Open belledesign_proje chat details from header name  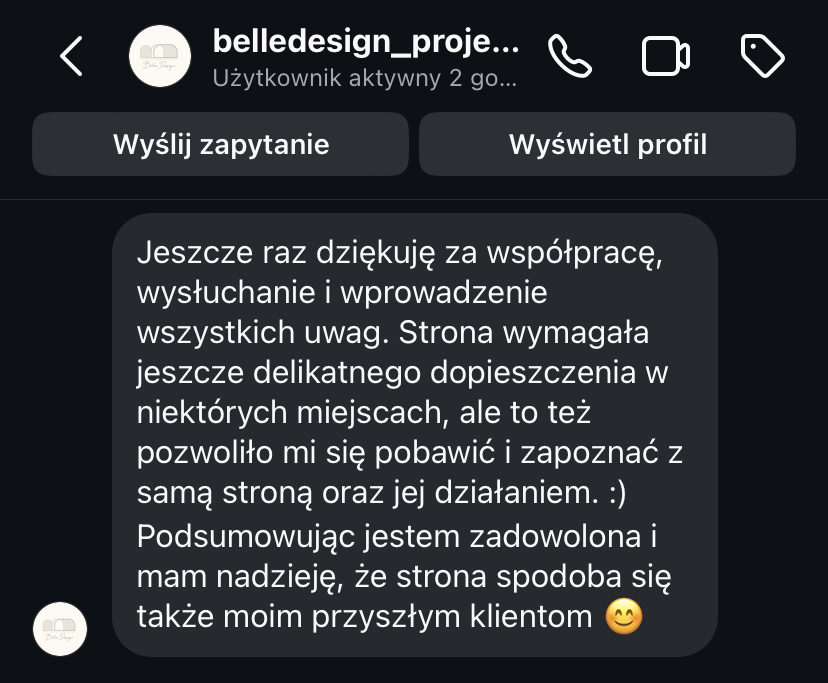(x=366, y=44)
